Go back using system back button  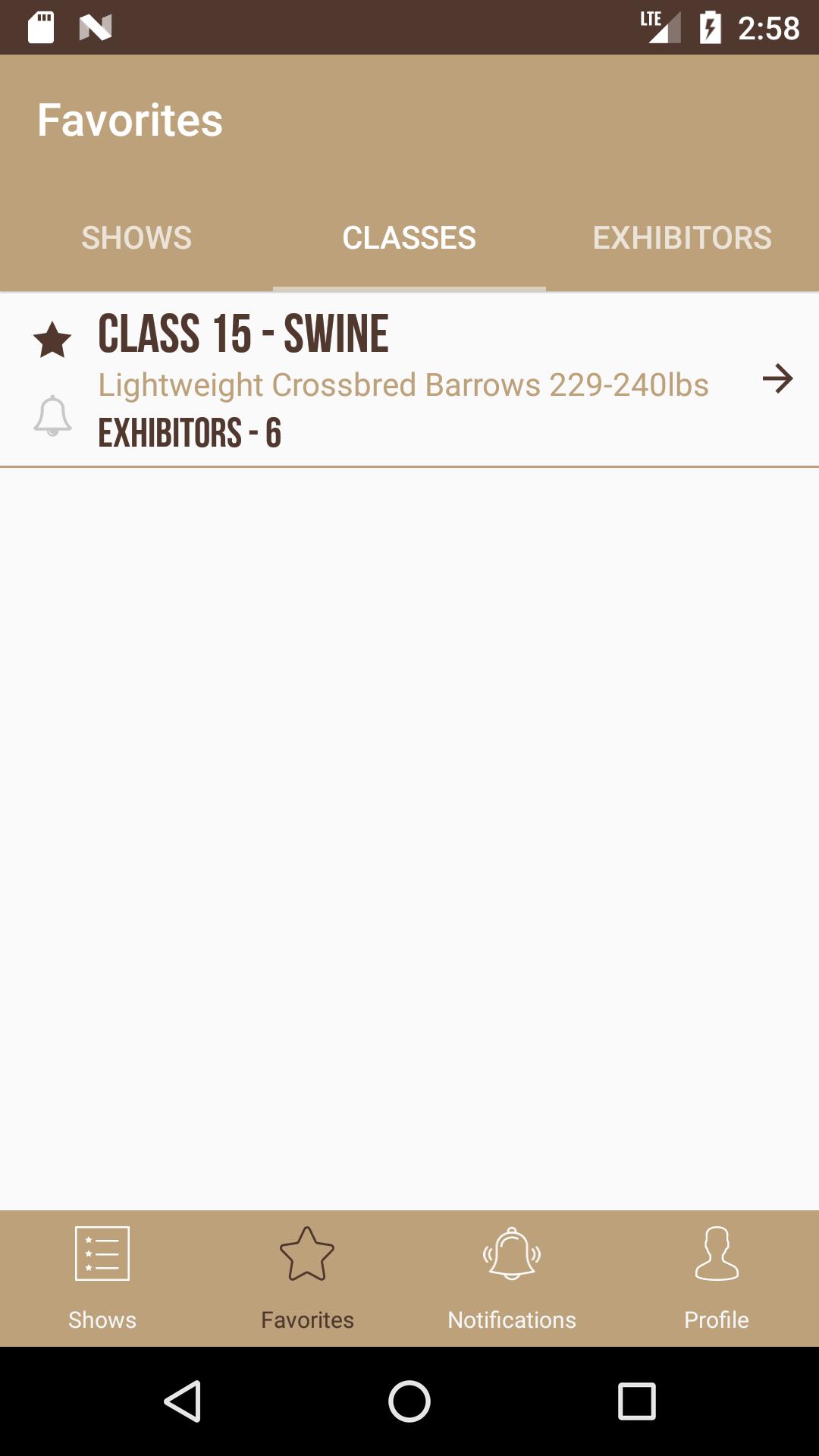pyautogui.click(x=183, y=1401)
